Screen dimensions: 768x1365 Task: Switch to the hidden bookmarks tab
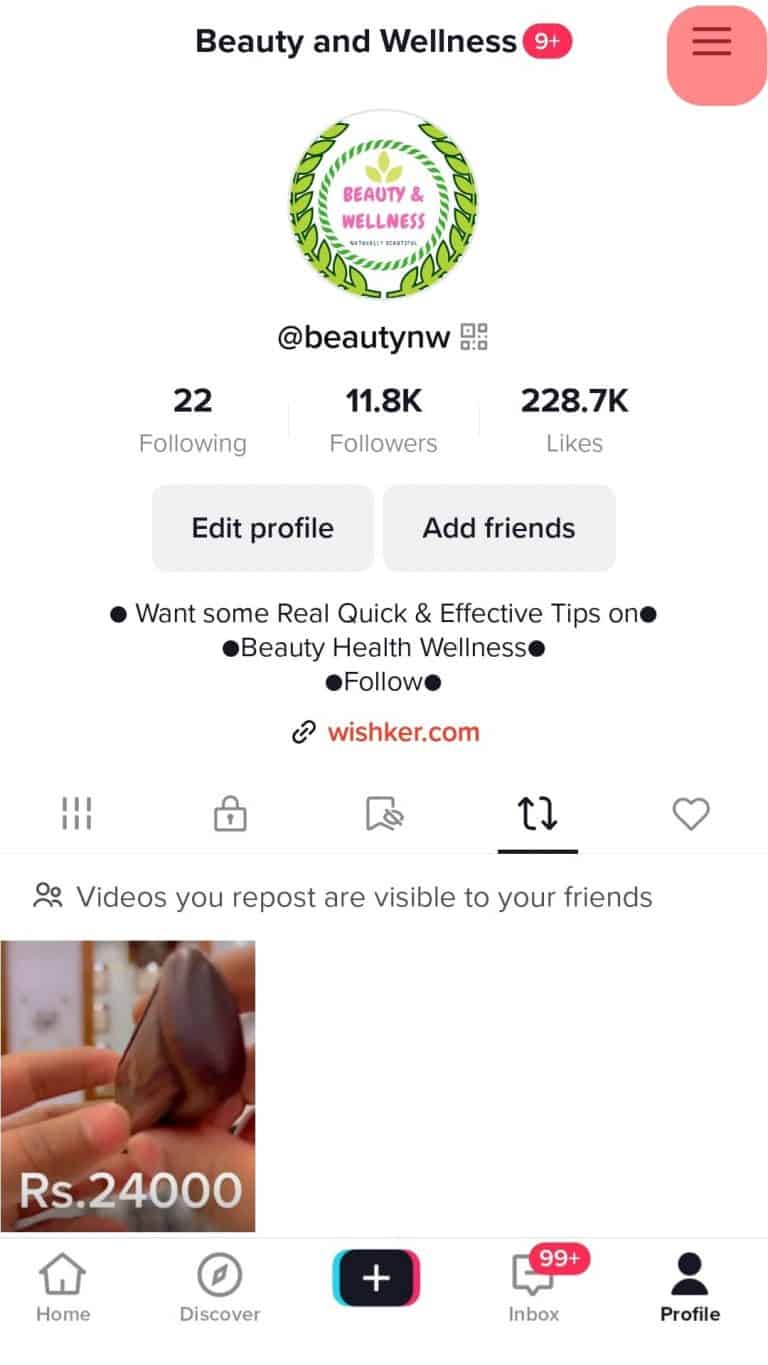pos(384,814)
